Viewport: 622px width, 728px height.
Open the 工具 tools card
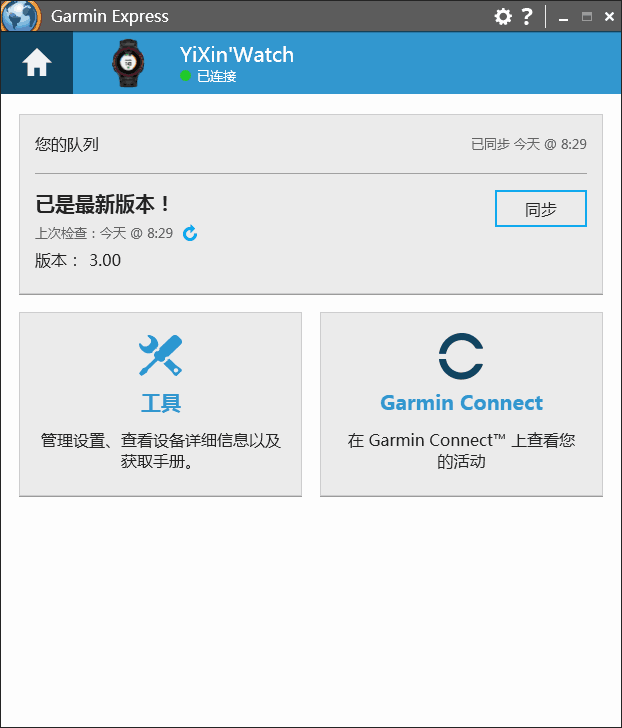(160, 404)
